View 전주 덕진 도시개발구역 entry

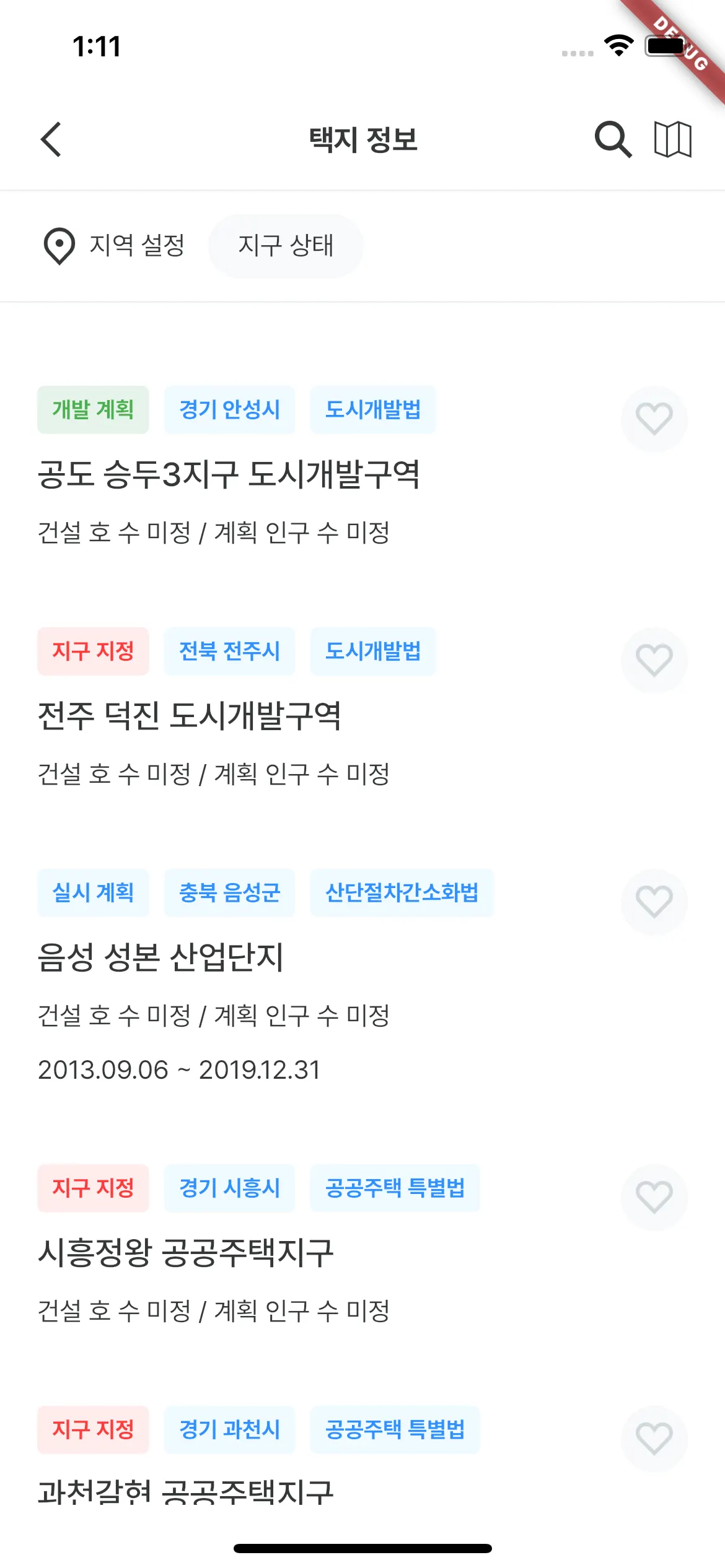click(x=190, y=716)
